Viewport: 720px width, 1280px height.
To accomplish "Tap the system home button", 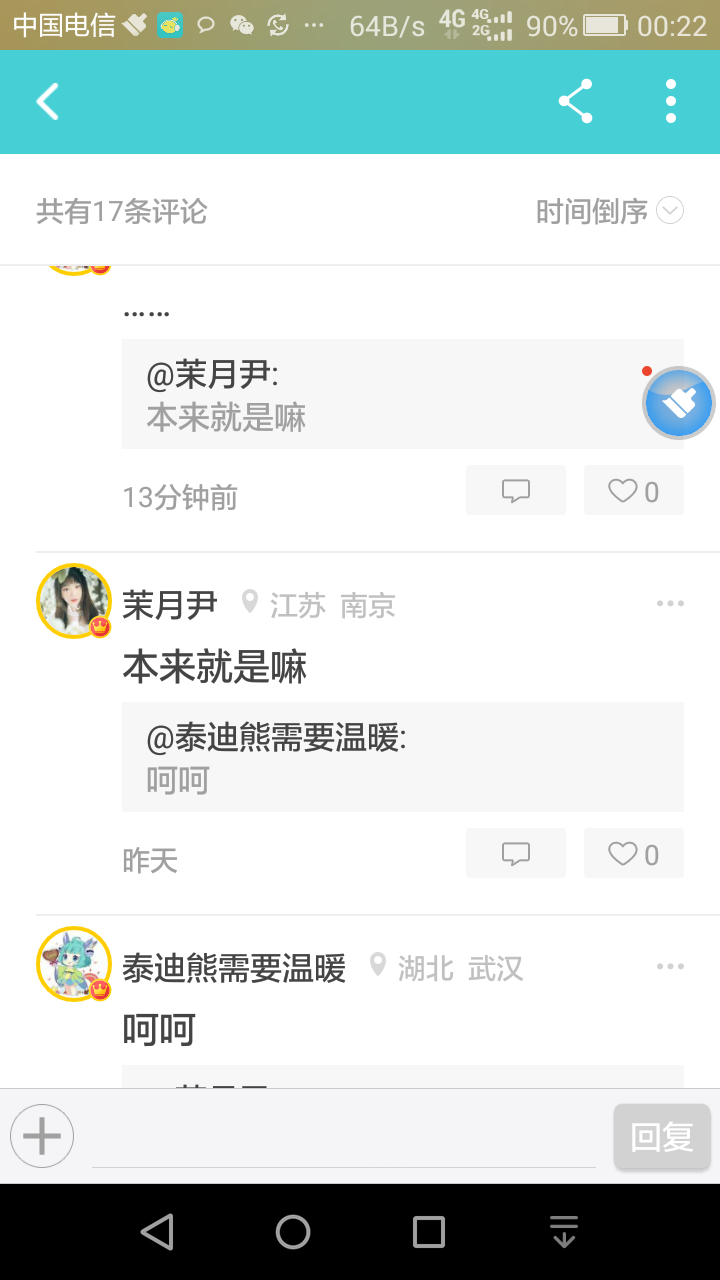I will click(x=293, y=1232).
